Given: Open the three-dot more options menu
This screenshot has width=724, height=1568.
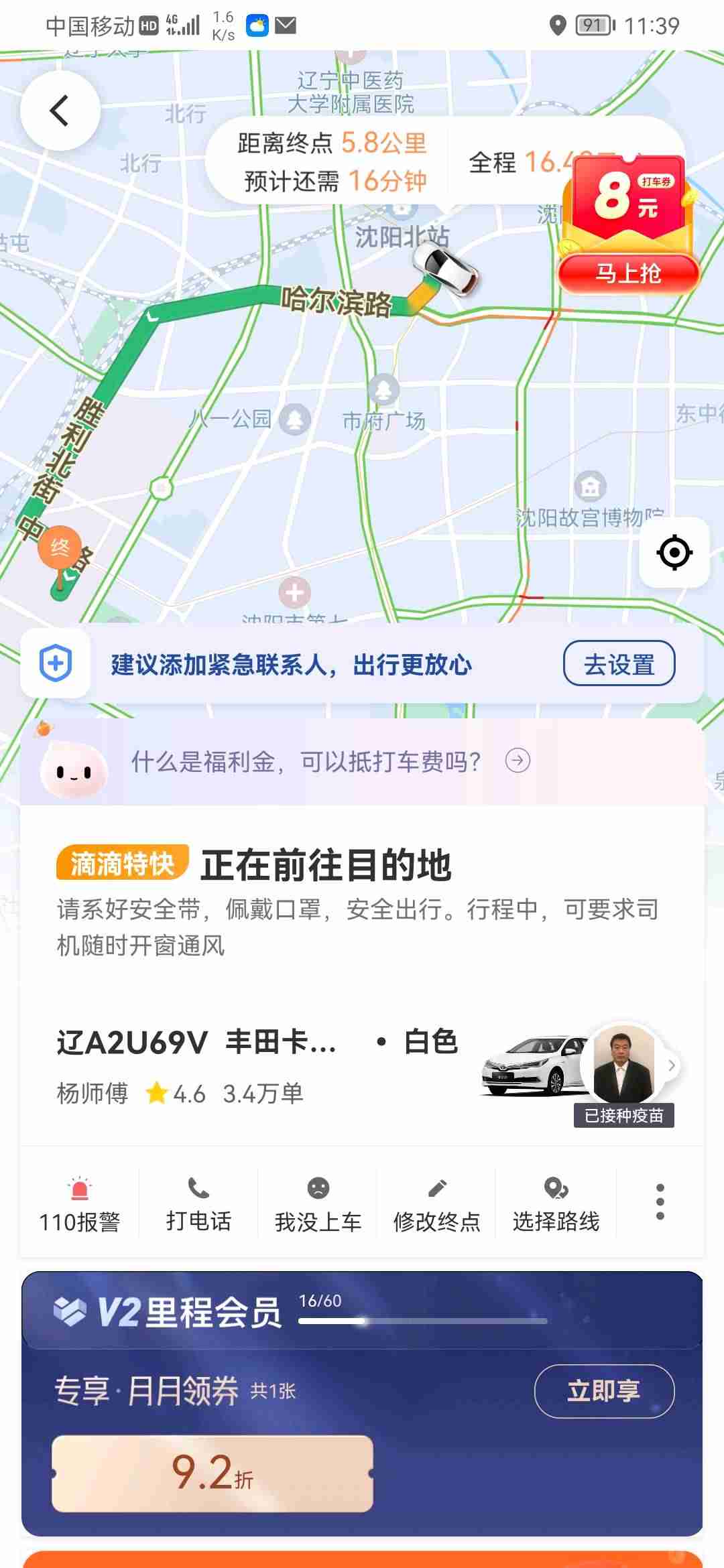Looking at the screenshot, I should click(660, 1201).
